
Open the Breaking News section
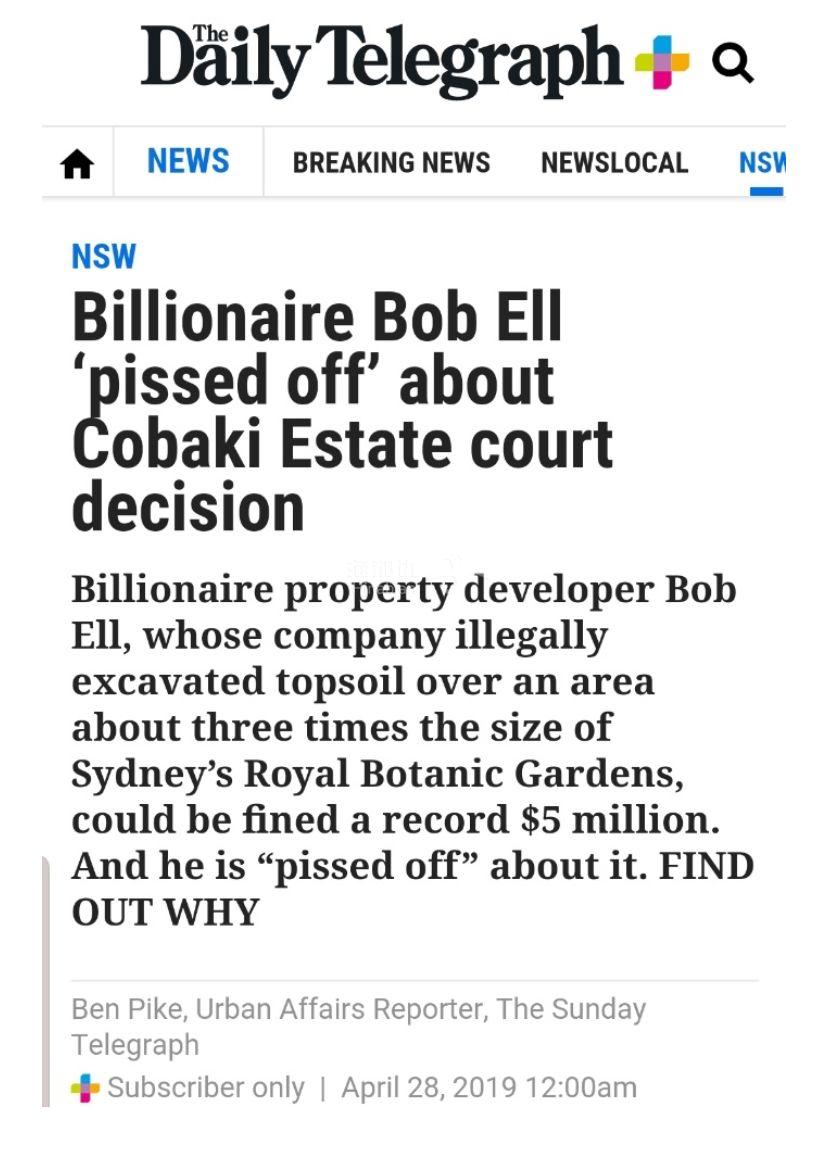click(391, 163)
